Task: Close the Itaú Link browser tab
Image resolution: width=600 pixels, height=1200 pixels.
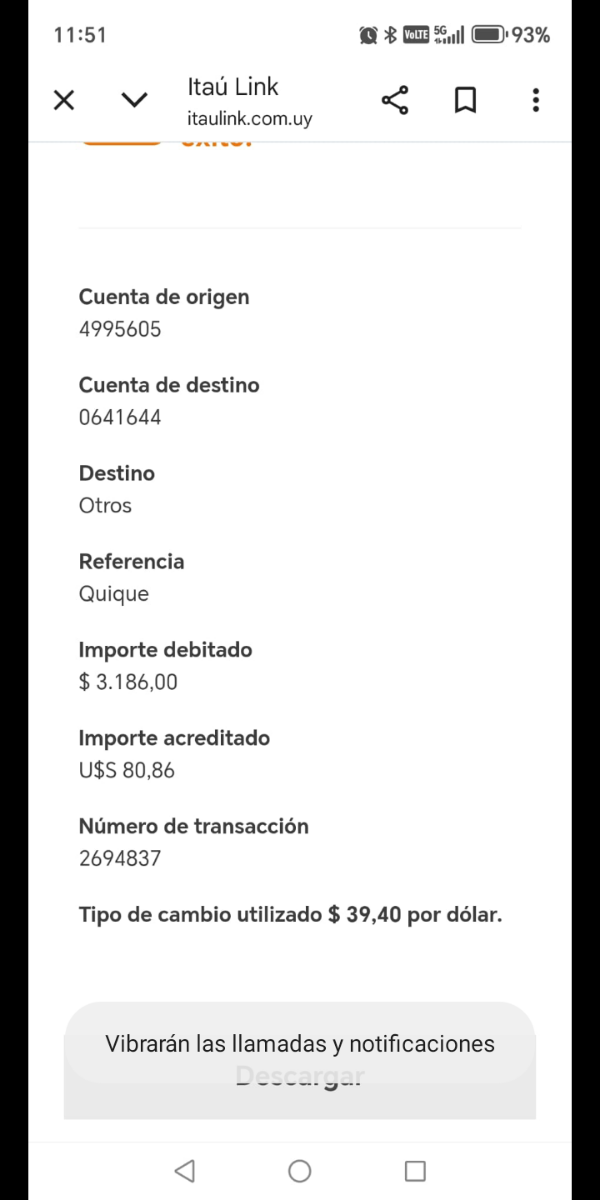Action: click(x=64, y=100)
